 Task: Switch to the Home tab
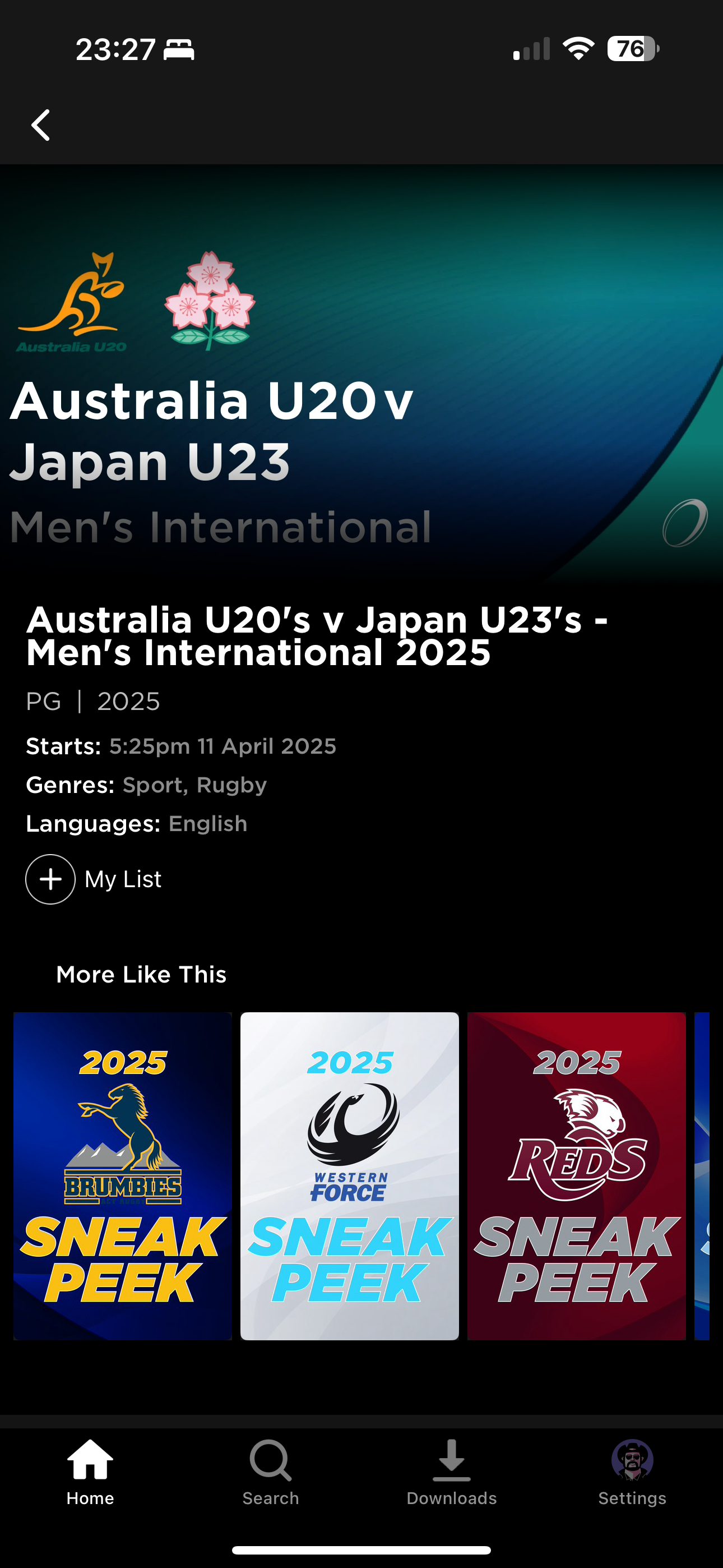pyautogui.click(x=90, y=1472)
